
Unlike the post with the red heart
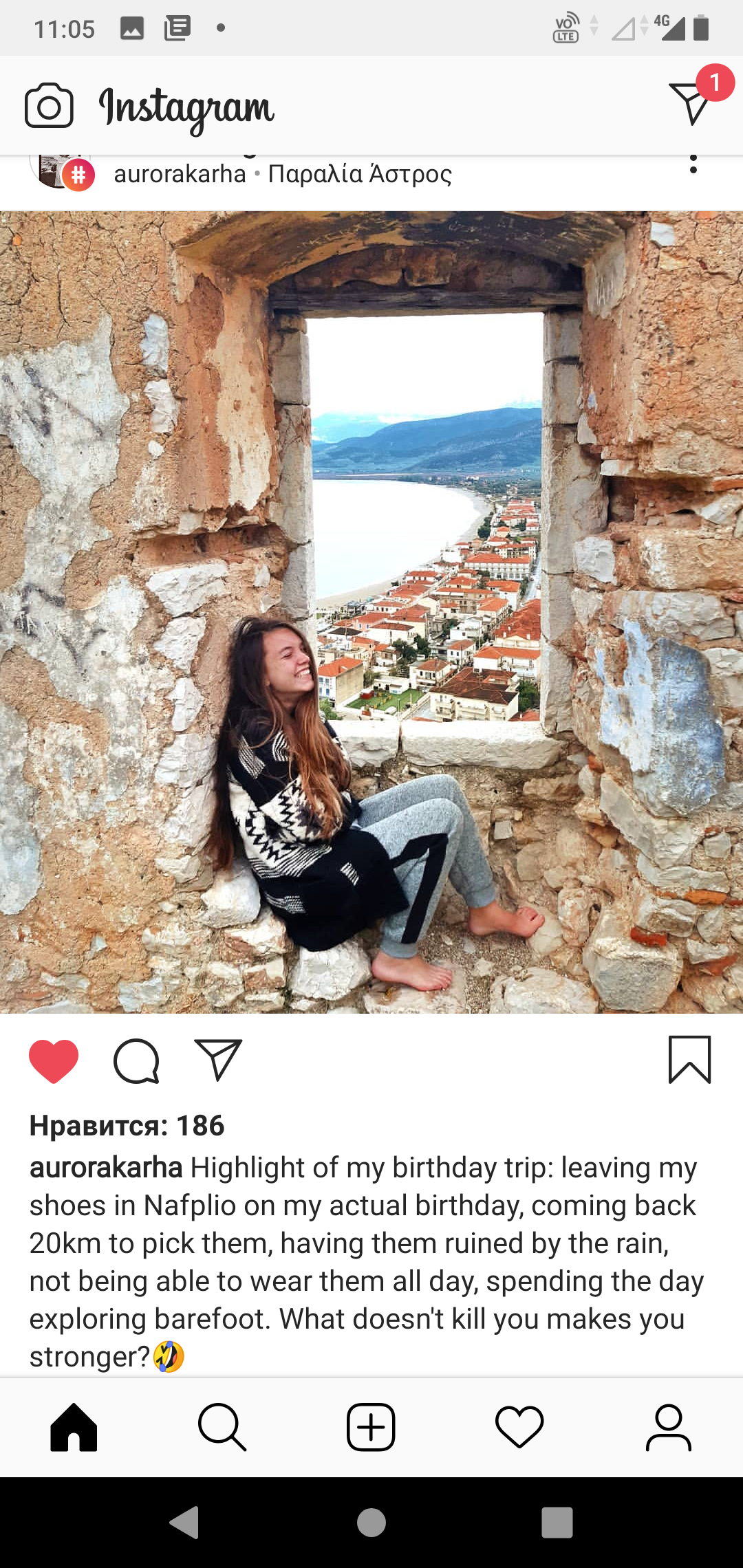pos(54,1061)
